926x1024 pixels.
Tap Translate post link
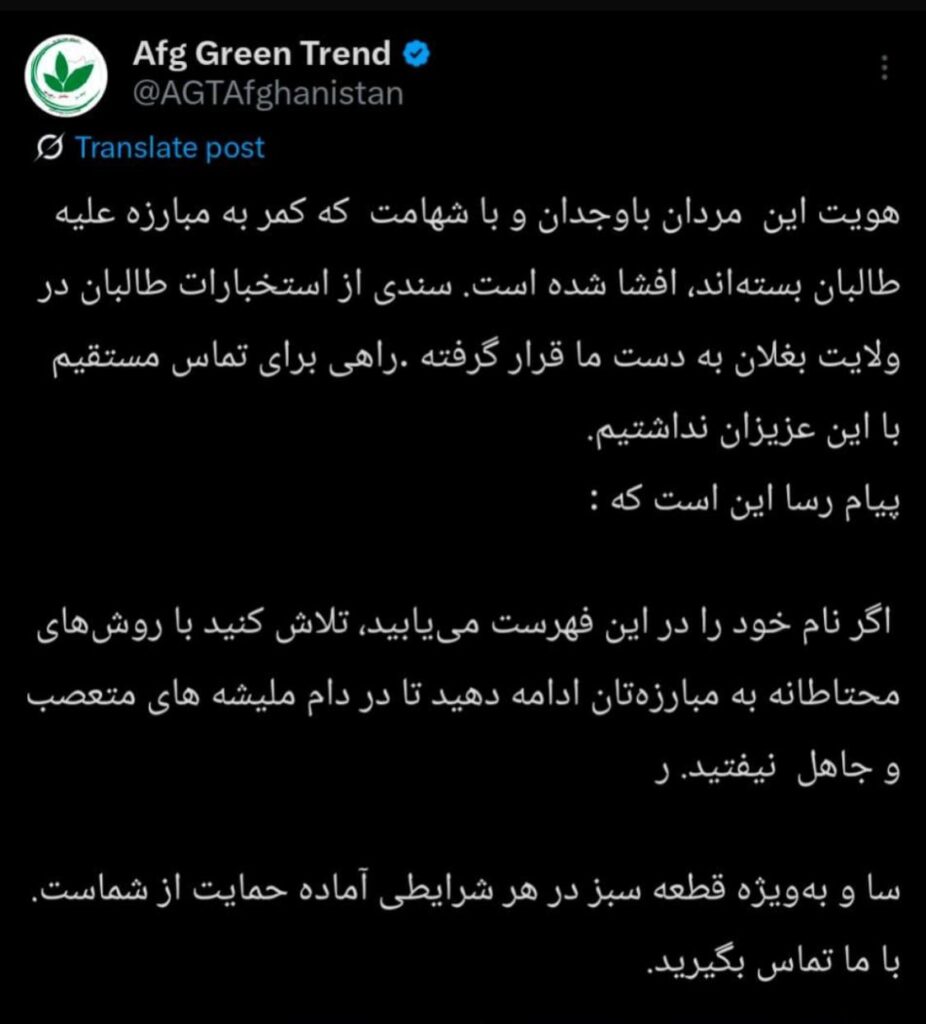click(170, 148)
